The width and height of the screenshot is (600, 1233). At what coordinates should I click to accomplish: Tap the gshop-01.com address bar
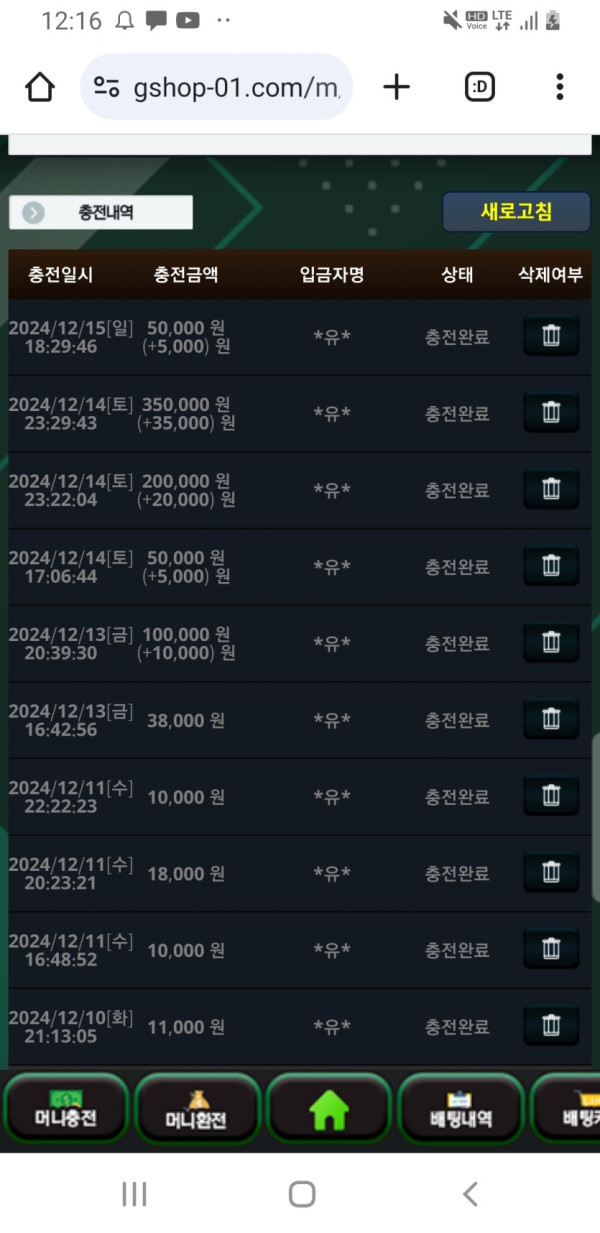point(216,87)
